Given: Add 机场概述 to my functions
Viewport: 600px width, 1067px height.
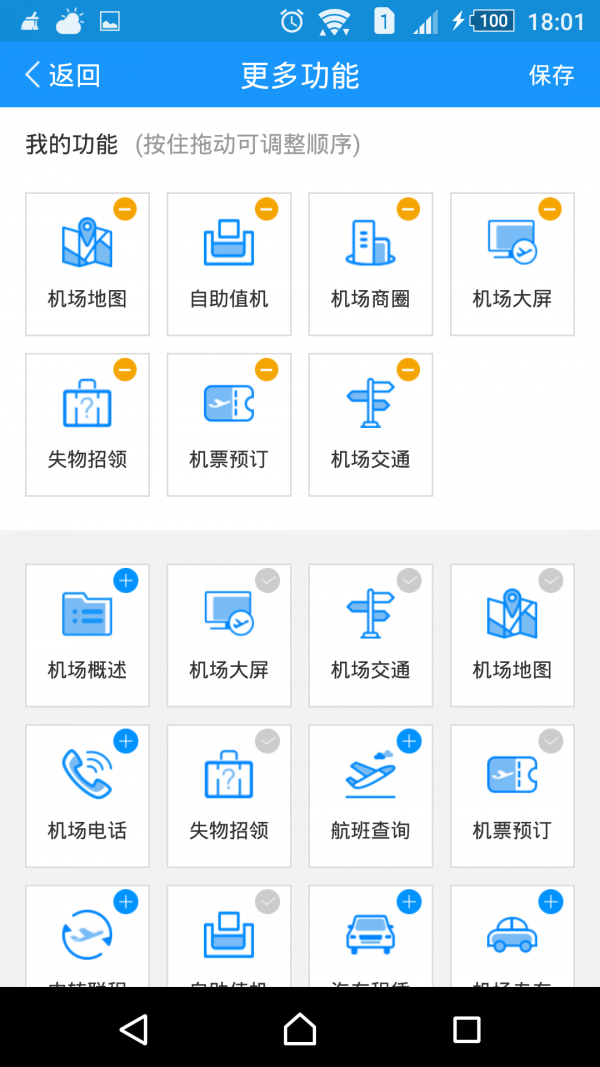Looking at the screenshot, I should coord(125,580).
